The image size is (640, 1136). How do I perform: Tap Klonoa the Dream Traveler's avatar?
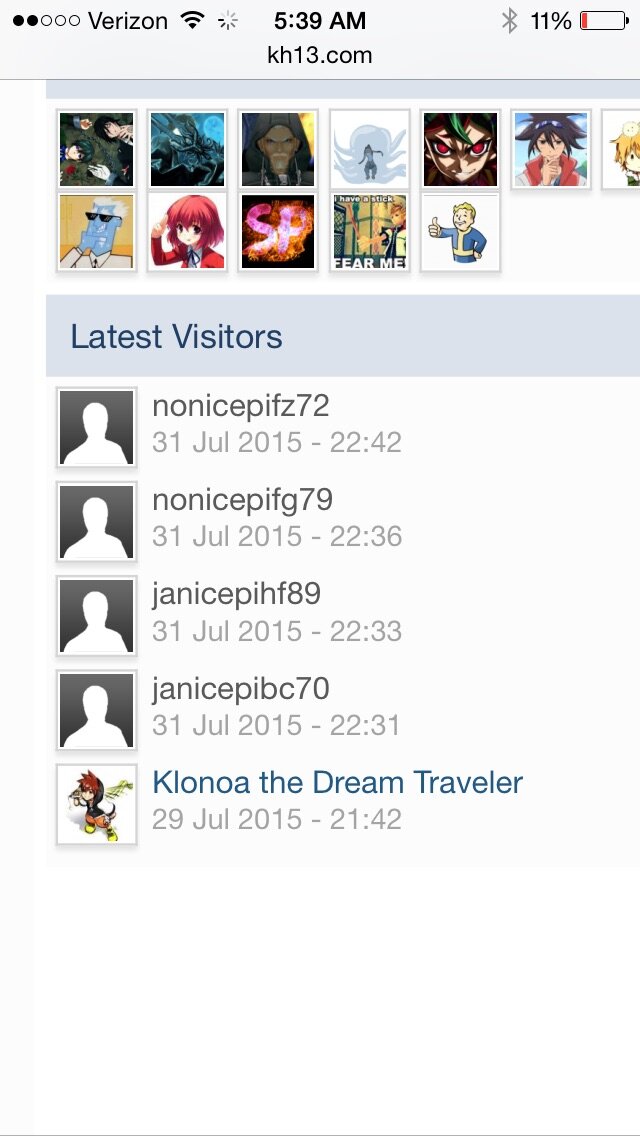[96, 804]
